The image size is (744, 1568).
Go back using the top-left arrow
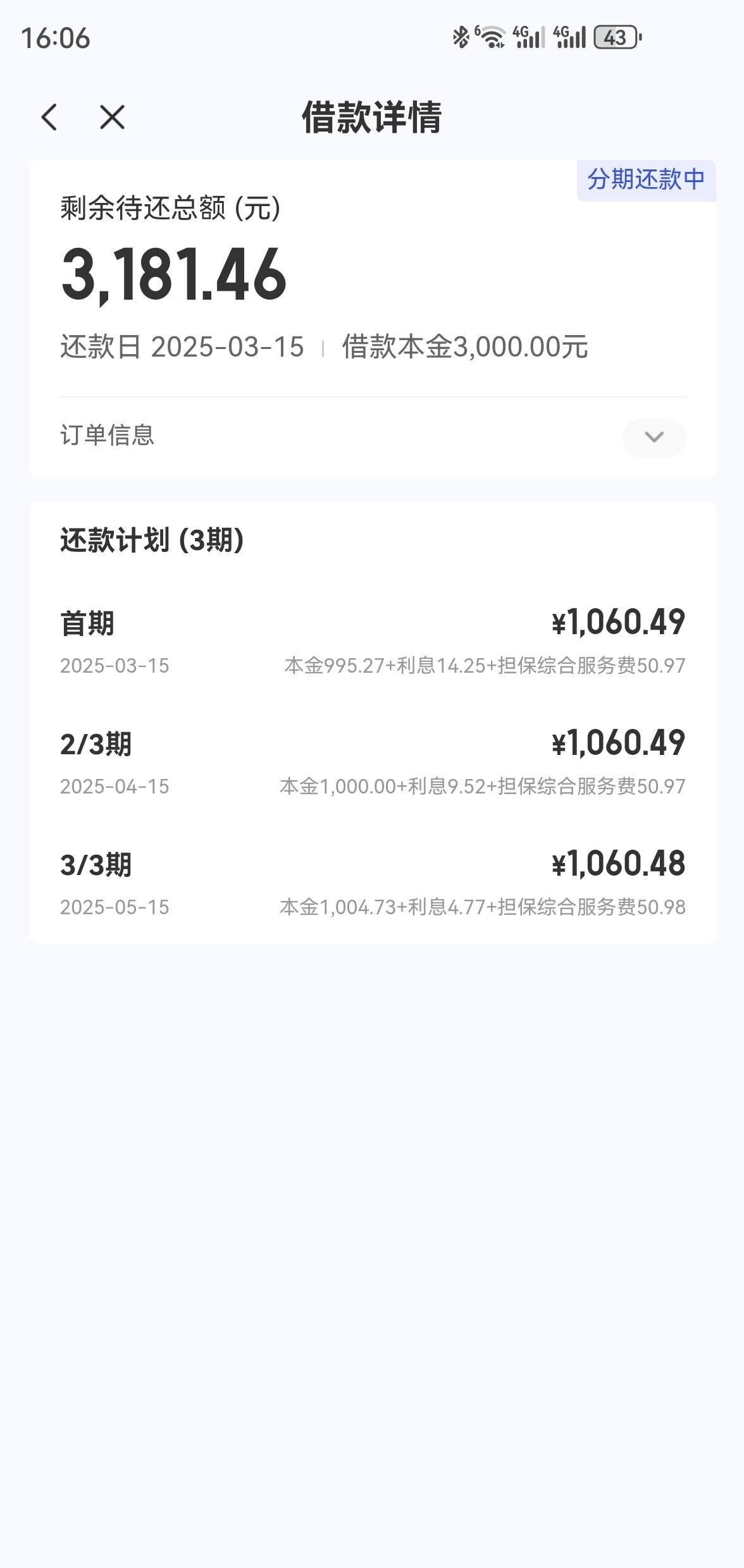(49, 118)
